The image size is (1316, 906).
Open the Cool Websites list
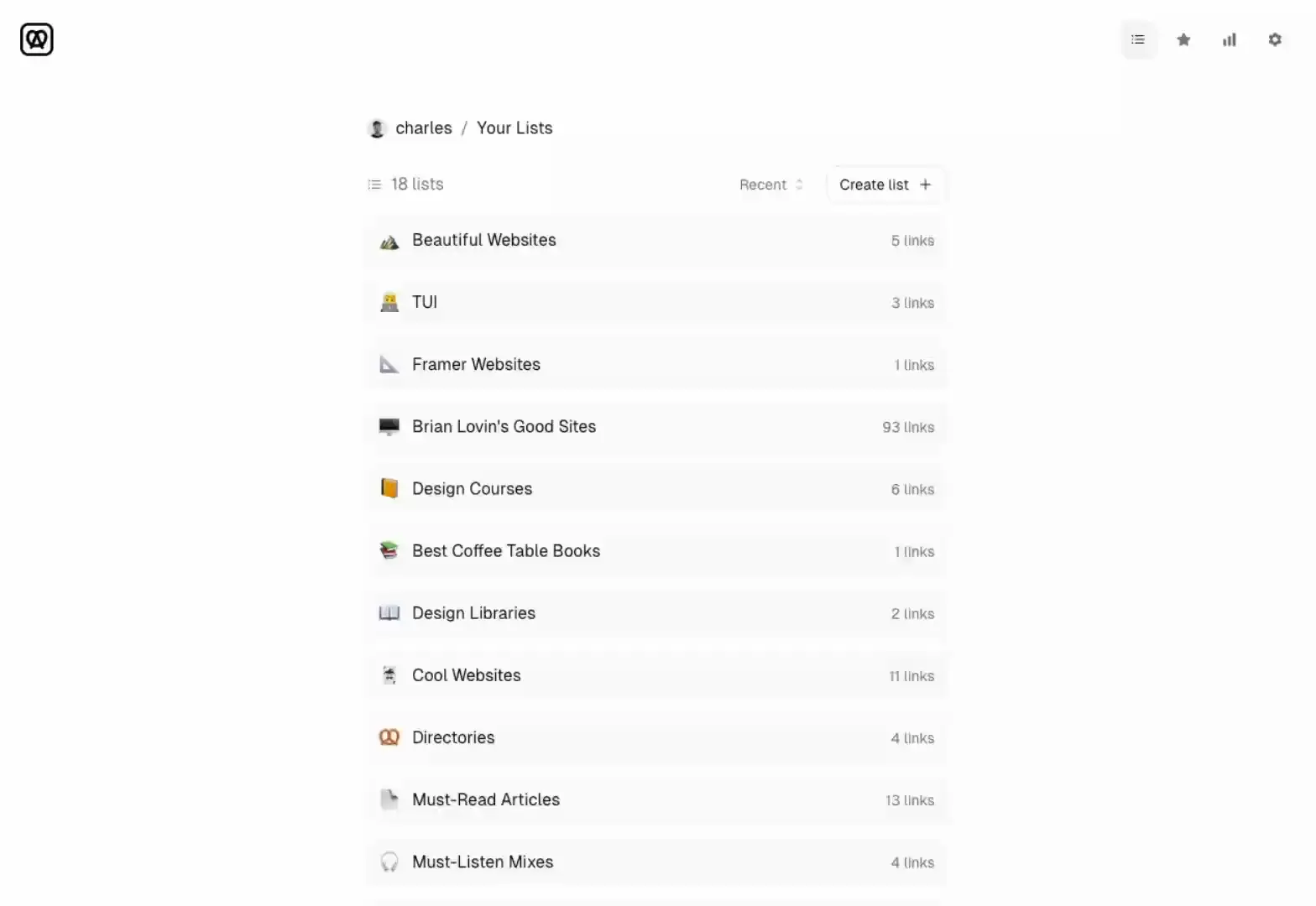click(x=655, y=675)
